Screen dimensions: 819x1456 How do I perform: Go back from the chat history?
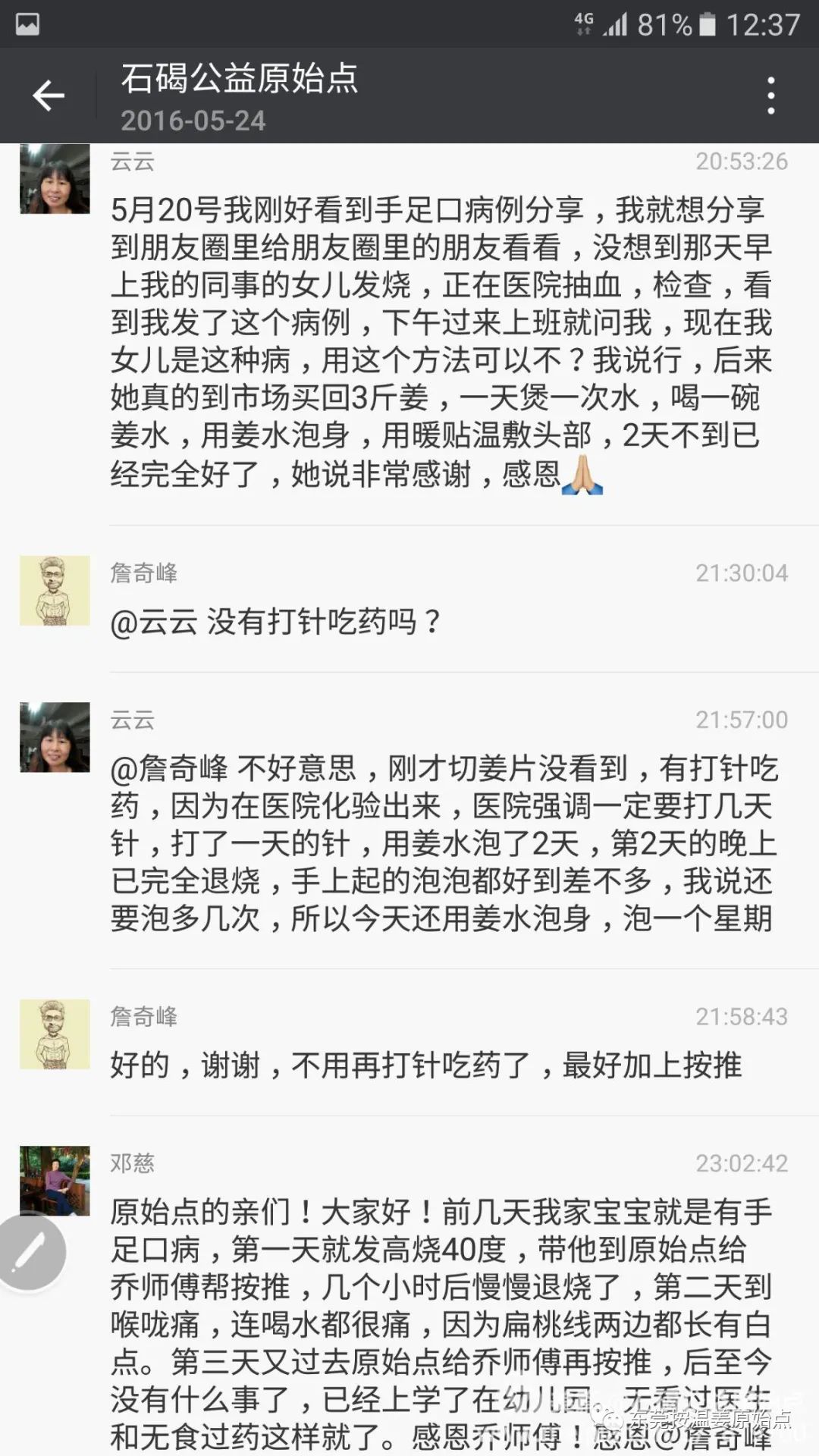[49, 96]
